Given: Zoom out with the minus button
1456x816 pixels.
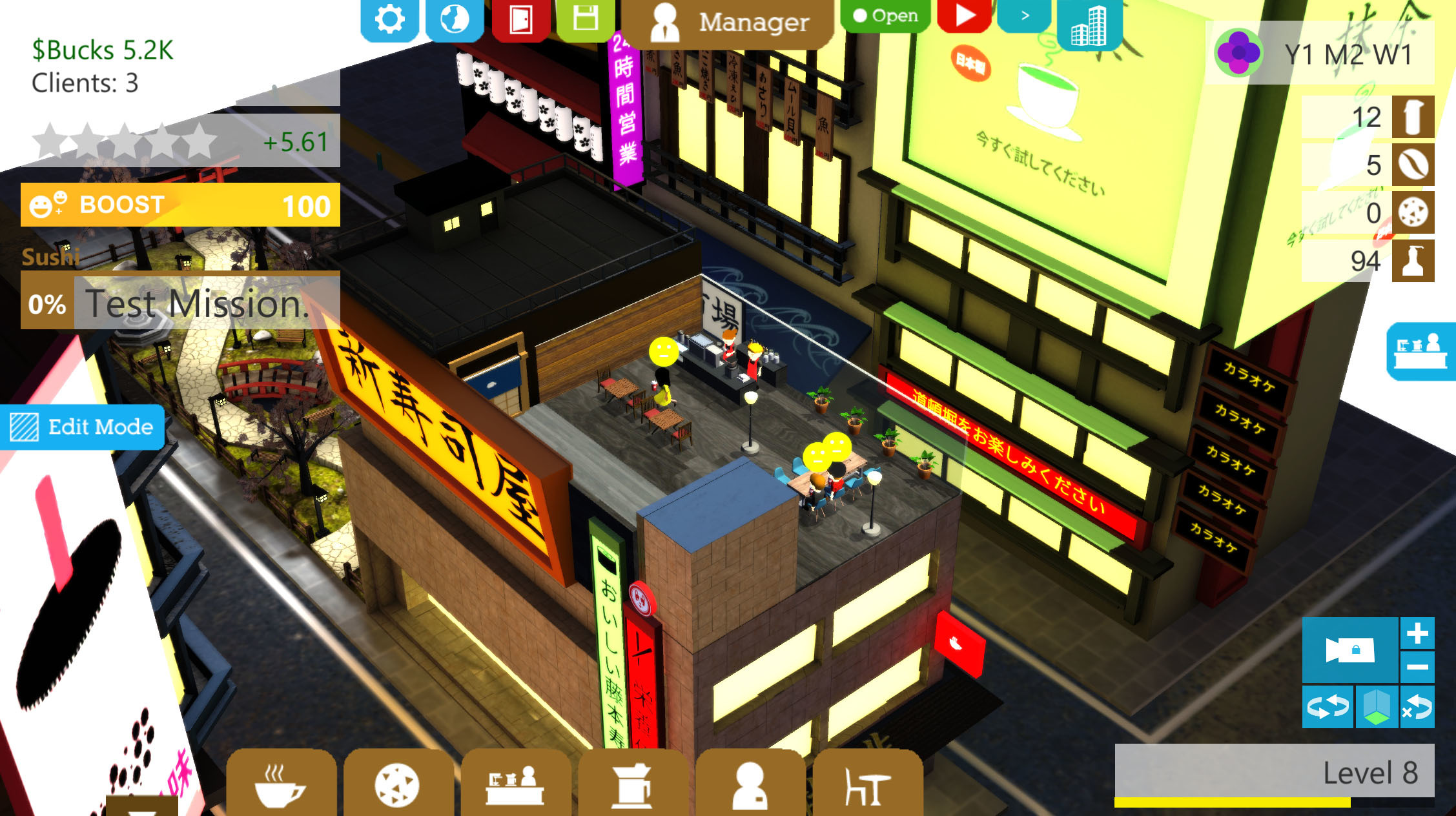Looking at the screenshot, I should click(1417, 667).
